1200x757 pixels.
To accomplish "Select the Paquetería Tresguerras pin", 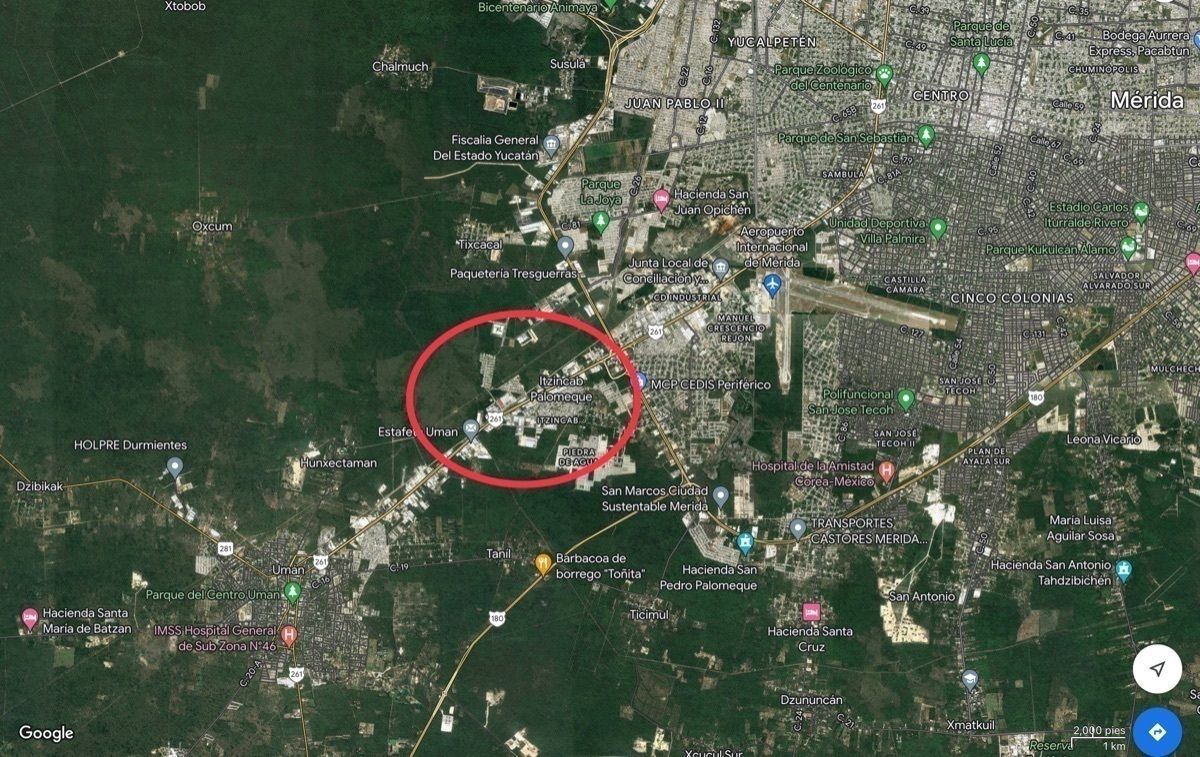I will click(x=566, y=245).
